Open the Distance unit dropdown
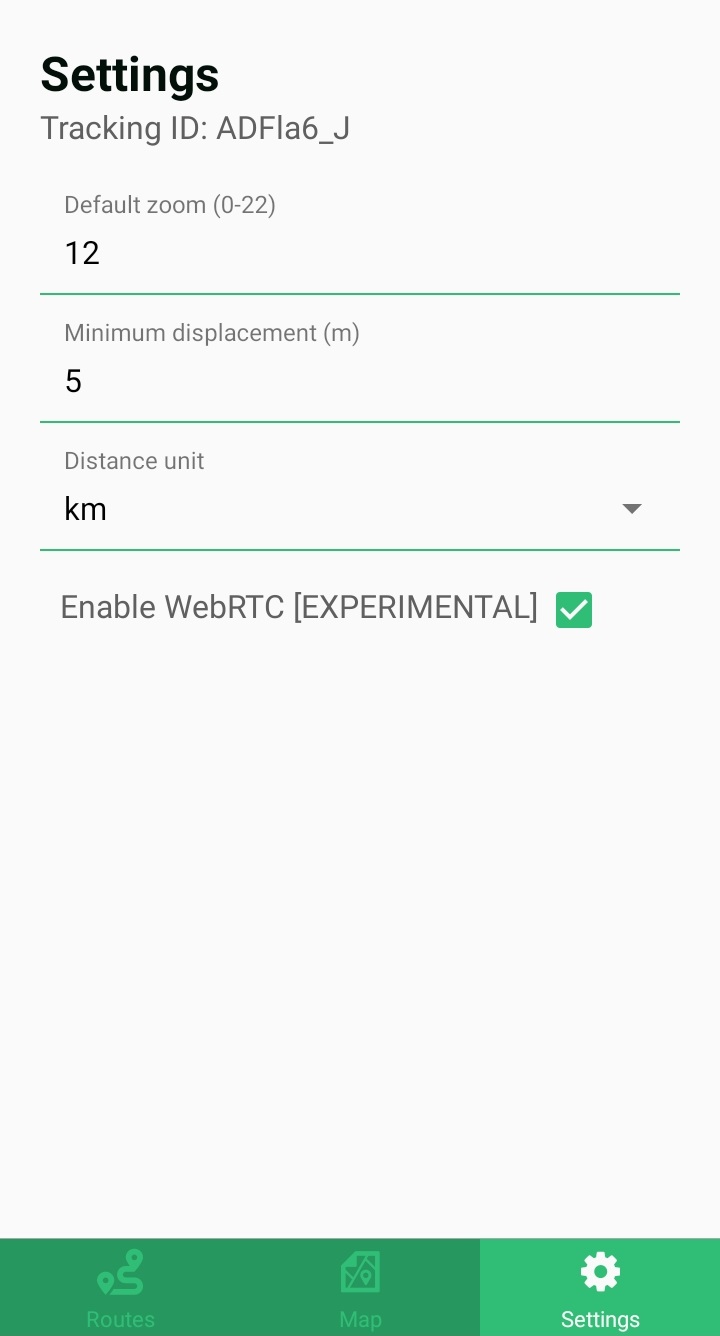Image resolution: width=720 pixels, height=1336 pixels. pyautogui.click(x=360, y=494)
